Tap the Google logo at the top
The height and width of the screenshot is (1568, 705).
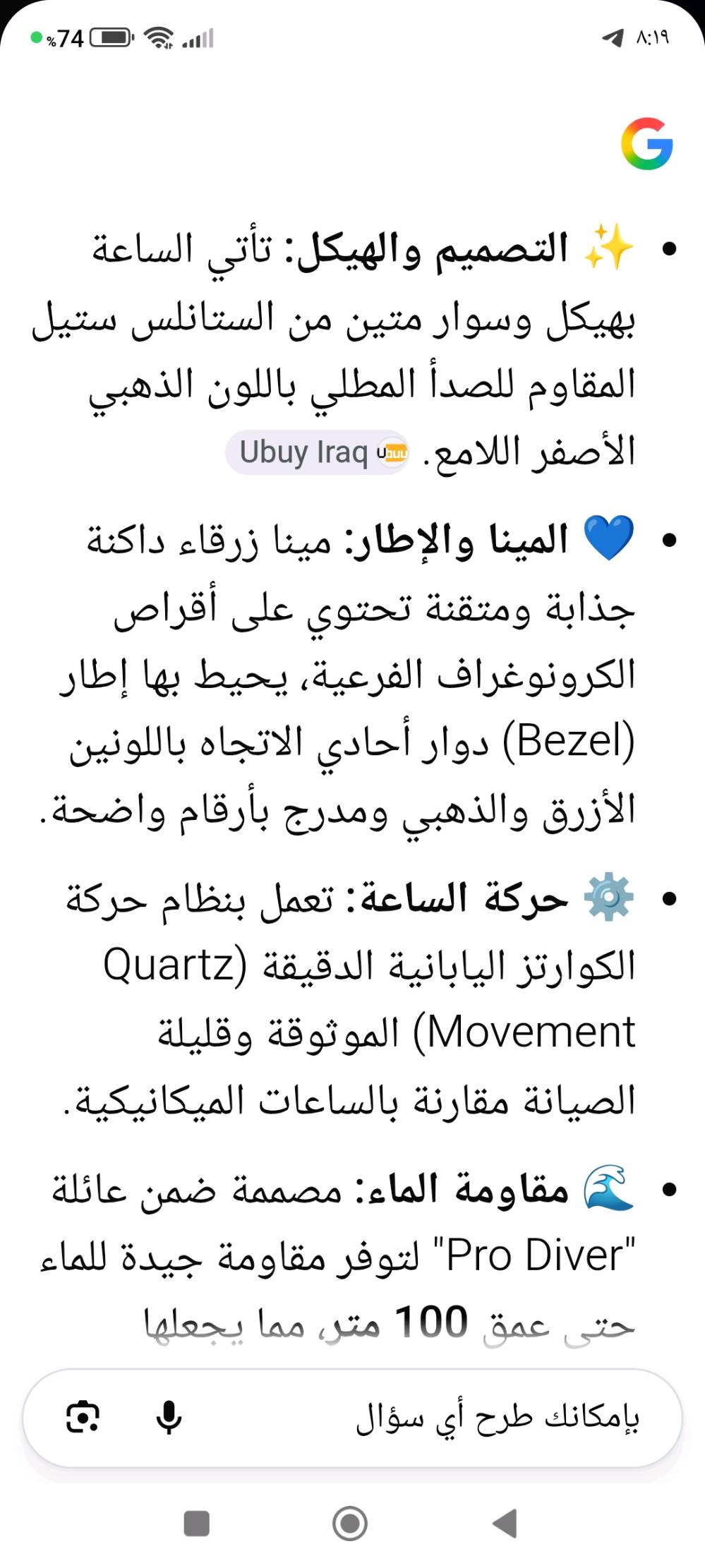(x=646, y=144)
